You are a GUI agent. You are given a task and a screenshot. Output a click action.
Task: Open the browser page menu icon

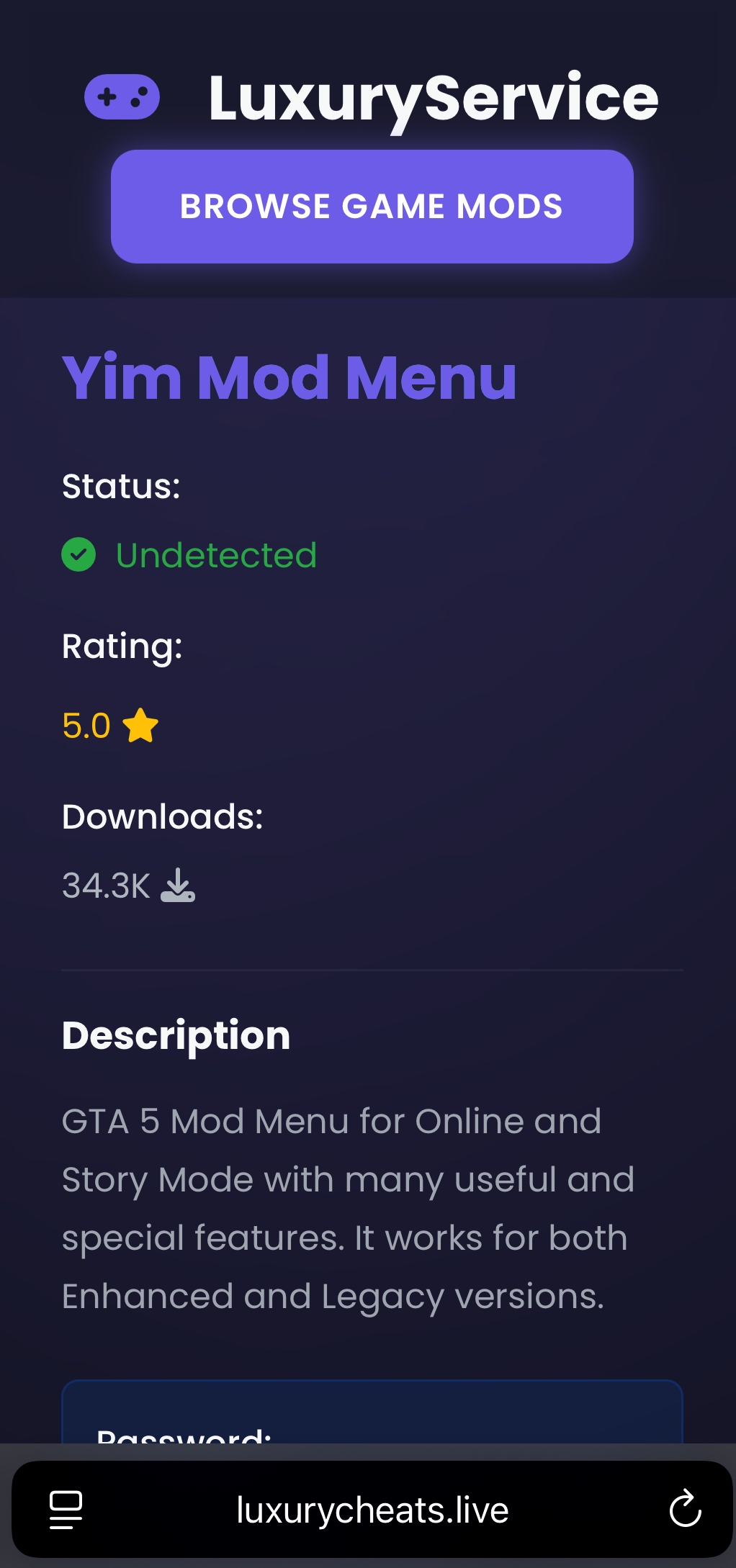pyautogui.click(x=66, y=1509)
